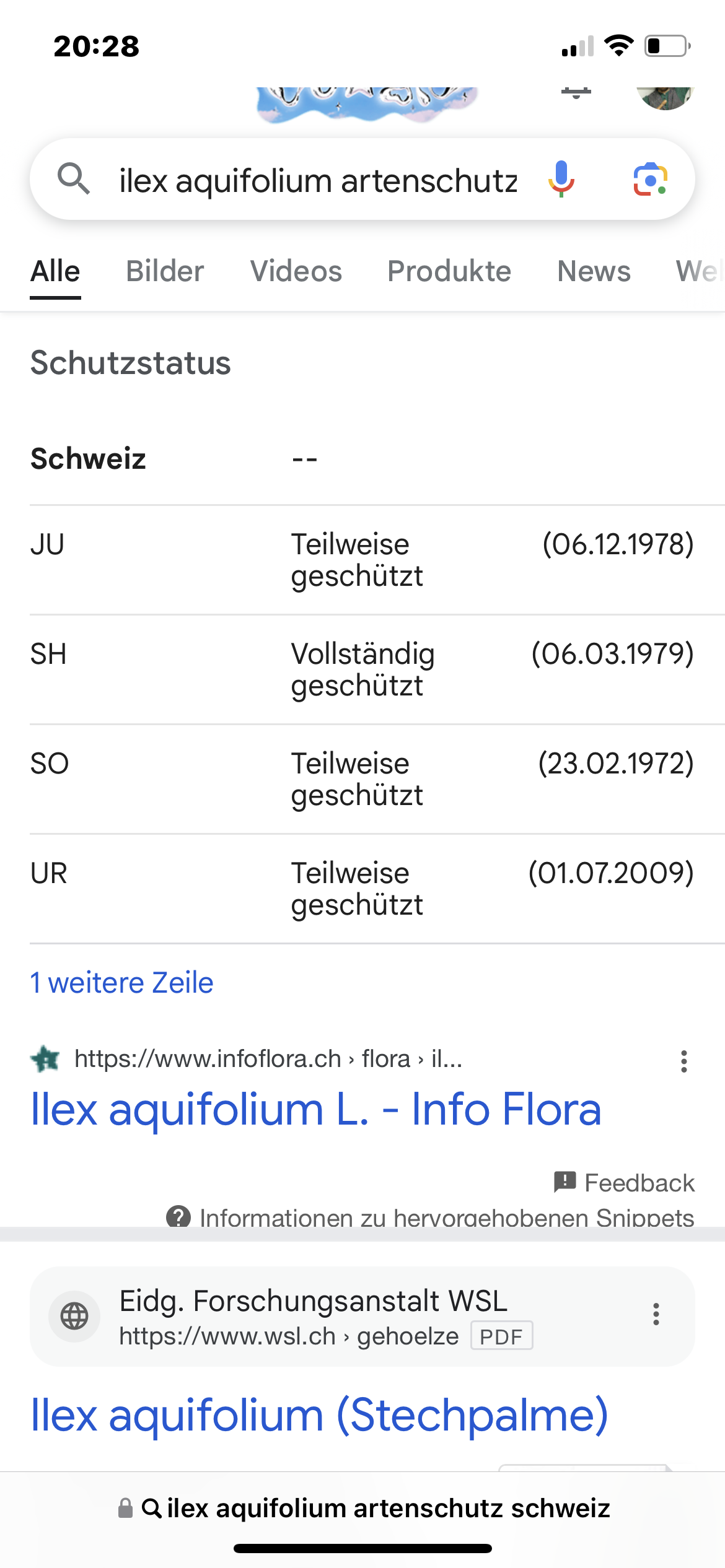Open Google Lens camera search

coord(649,180)
